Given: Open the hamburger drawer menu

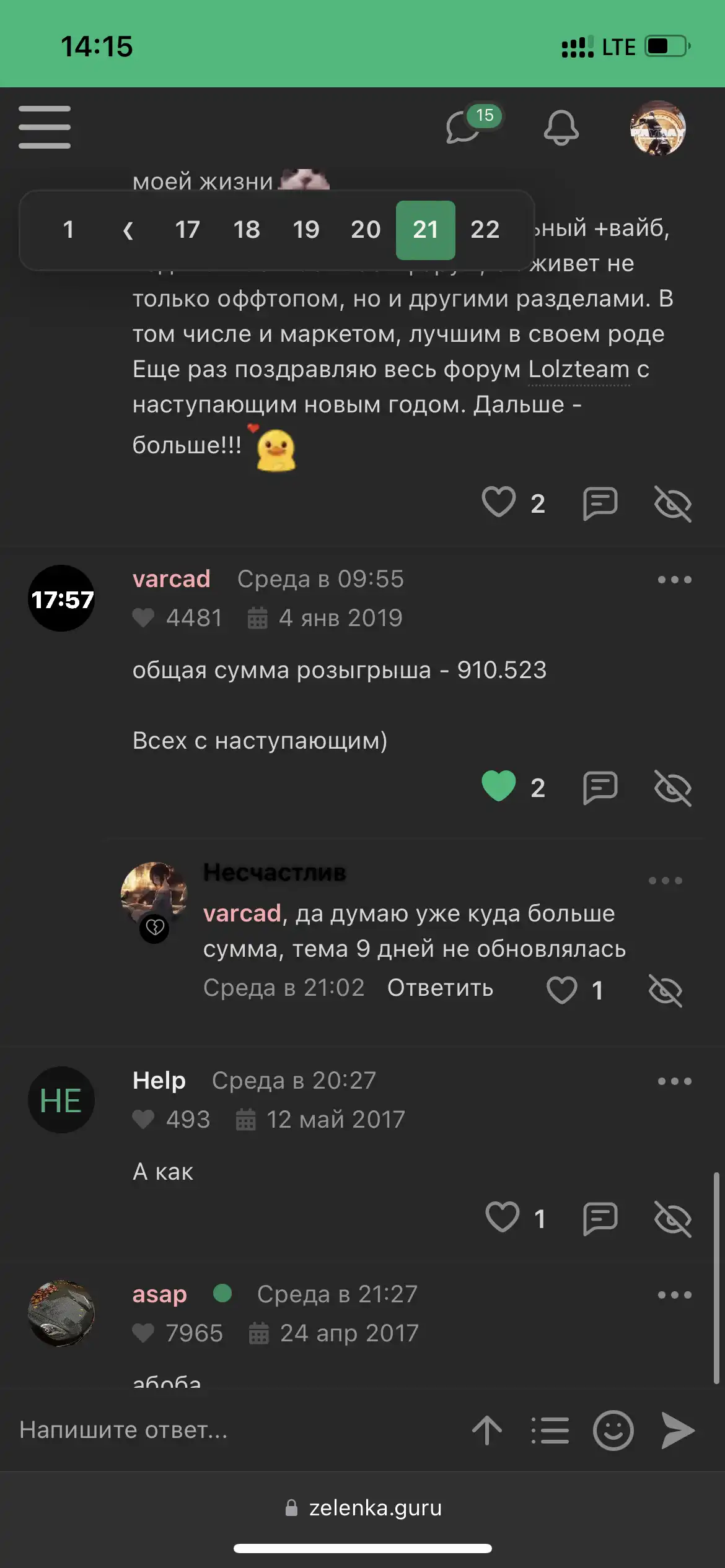Looking at the screenshot, I should click(45, 127).
